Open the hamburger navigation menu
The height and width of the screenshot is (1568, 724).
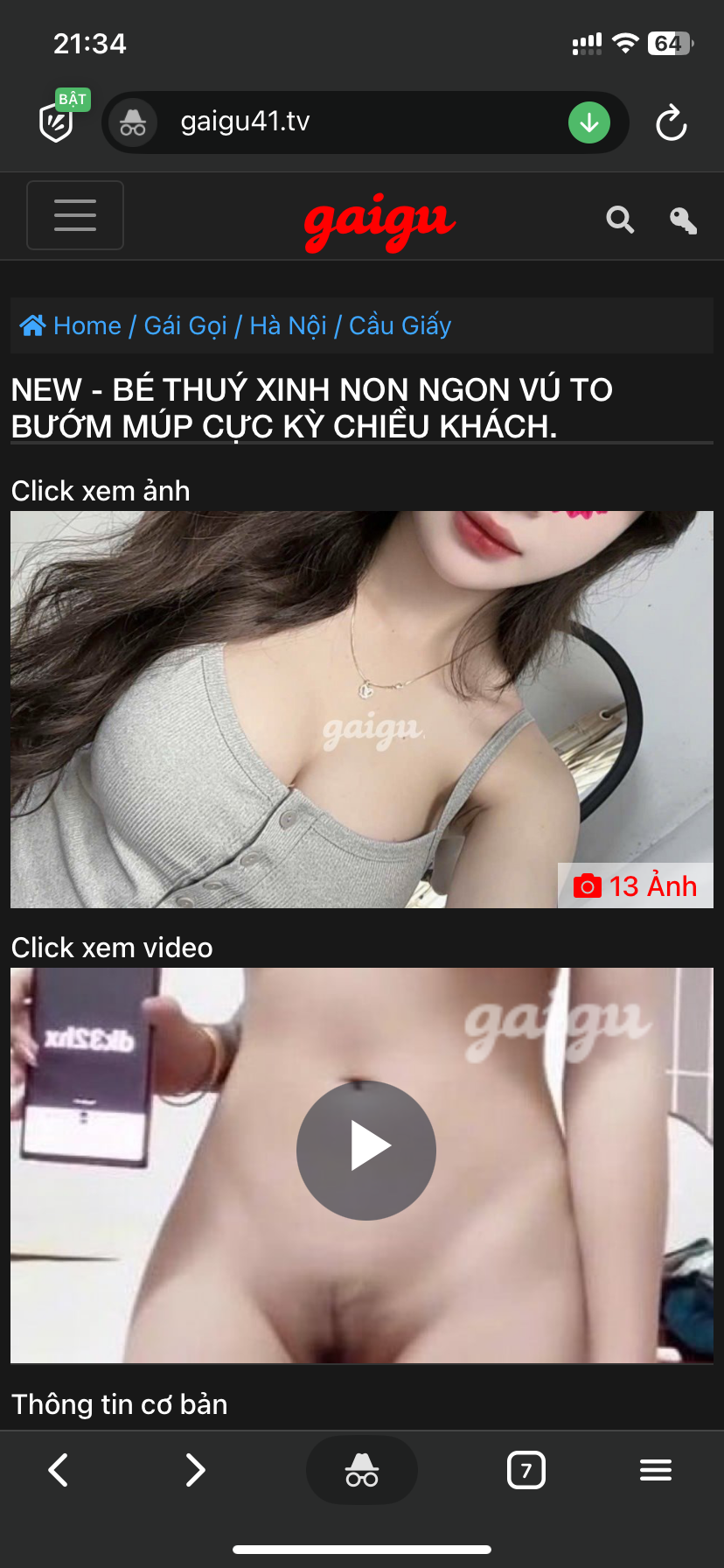click(75, 215)
